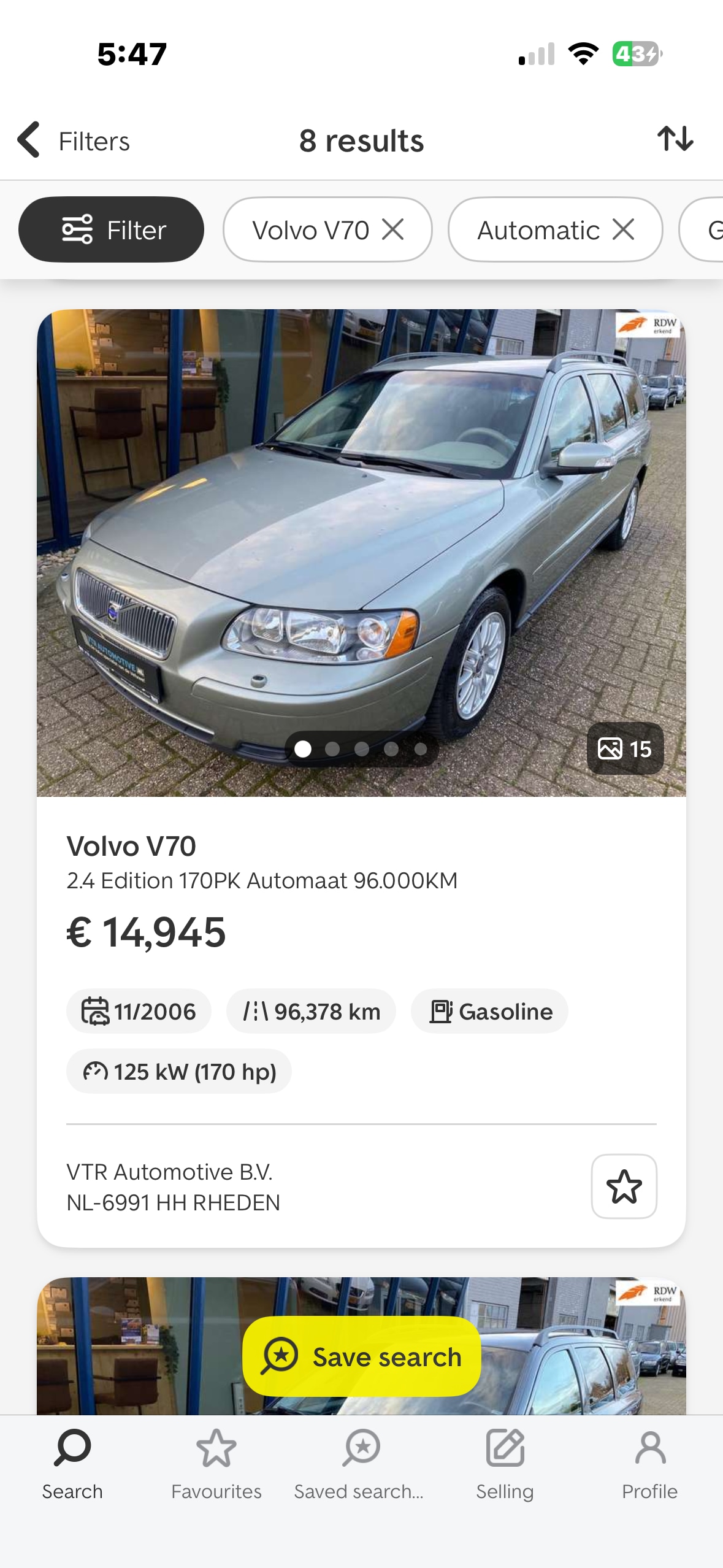Toggle the favourite star on the Volvo listing
723x1568 pixels.
click(624, 1185)
